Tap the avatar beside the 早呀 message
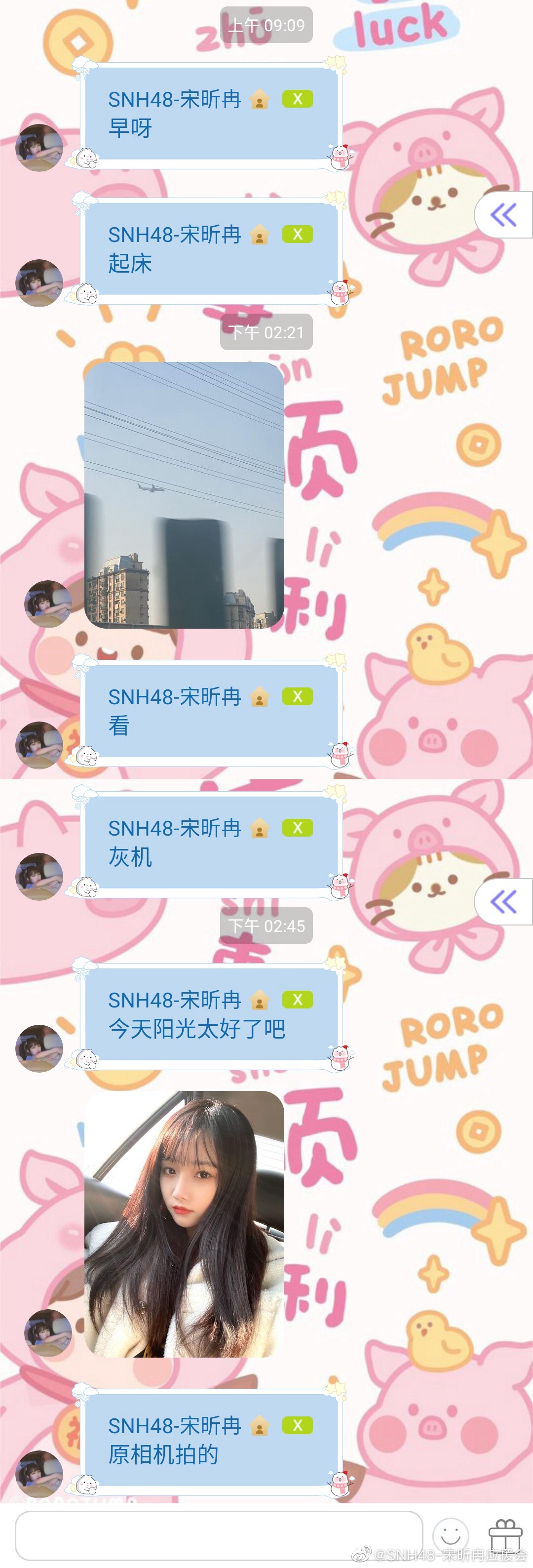This screenshot has height=1568, width=533. click(x=39, y=147)
